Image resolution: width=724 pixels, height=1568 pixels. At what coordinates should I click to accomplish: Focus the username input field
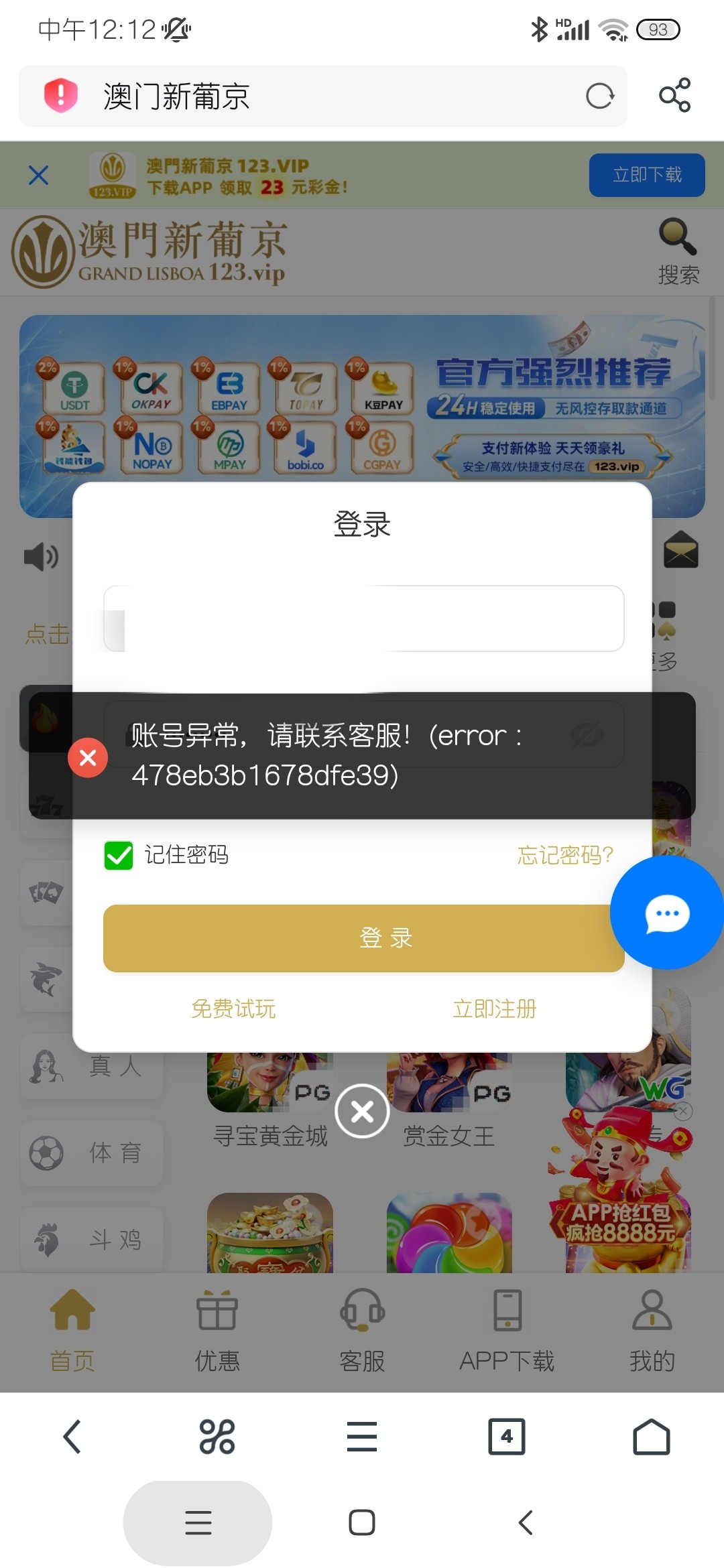click(363, 618)
